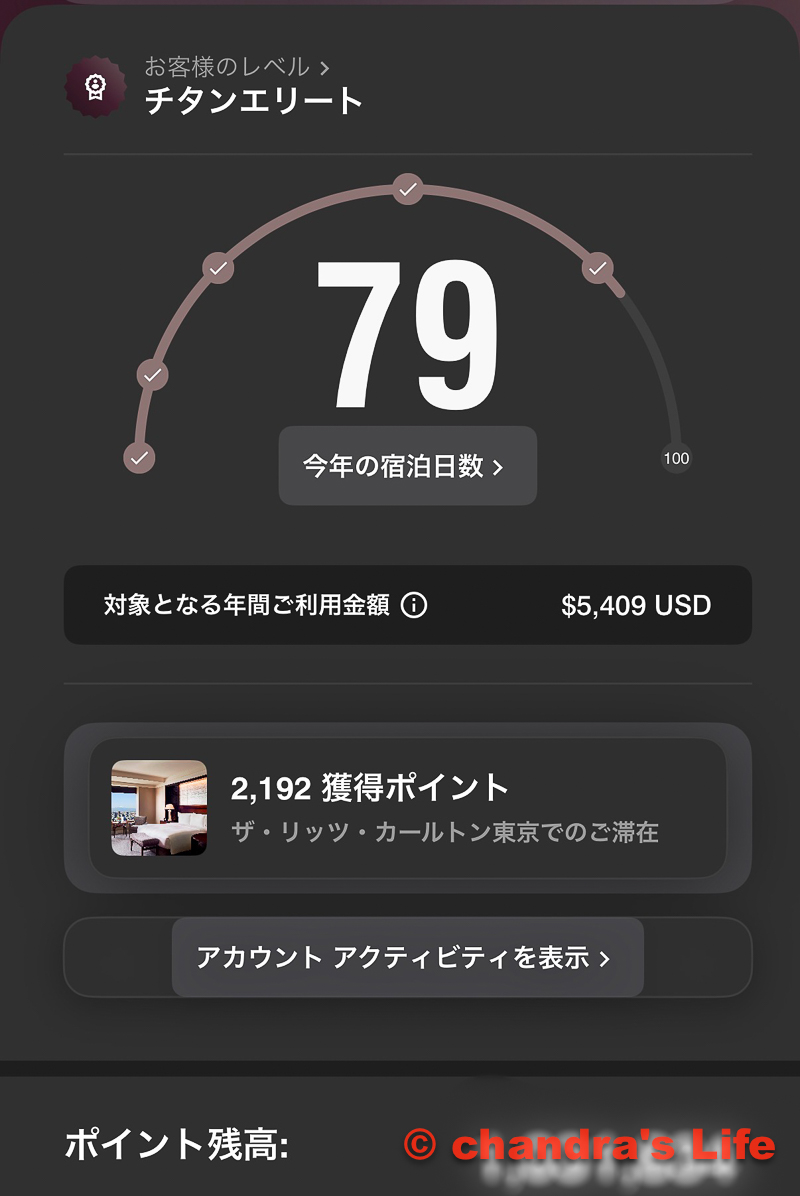This screenshot has height=1196, width=800.
Task: Tap アカウント アクティビティを表示 button
Action: click(407, 957)
